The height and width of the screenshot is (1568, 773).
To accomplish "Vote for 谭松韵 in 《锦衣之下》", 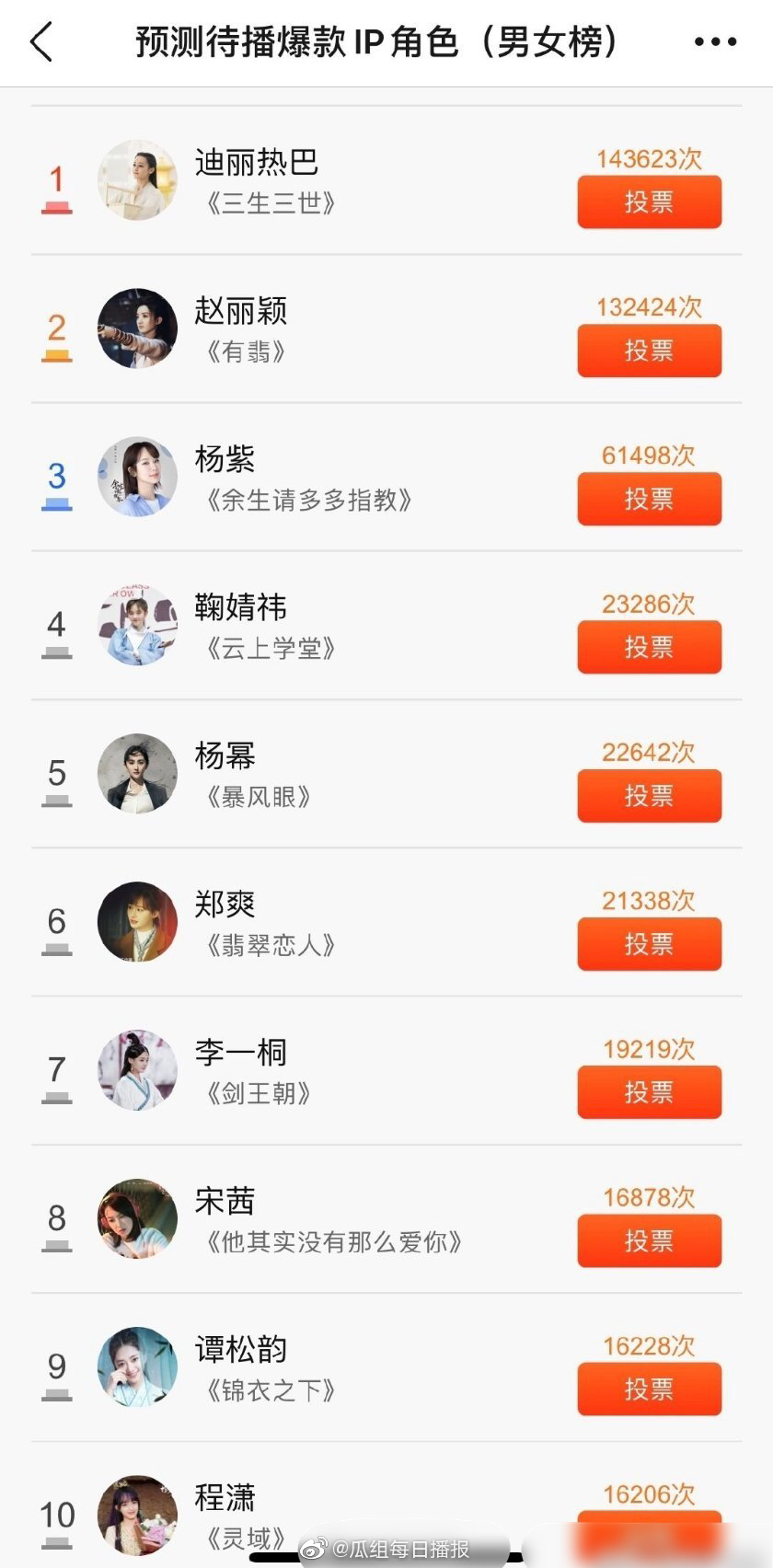I will 649,1389.
